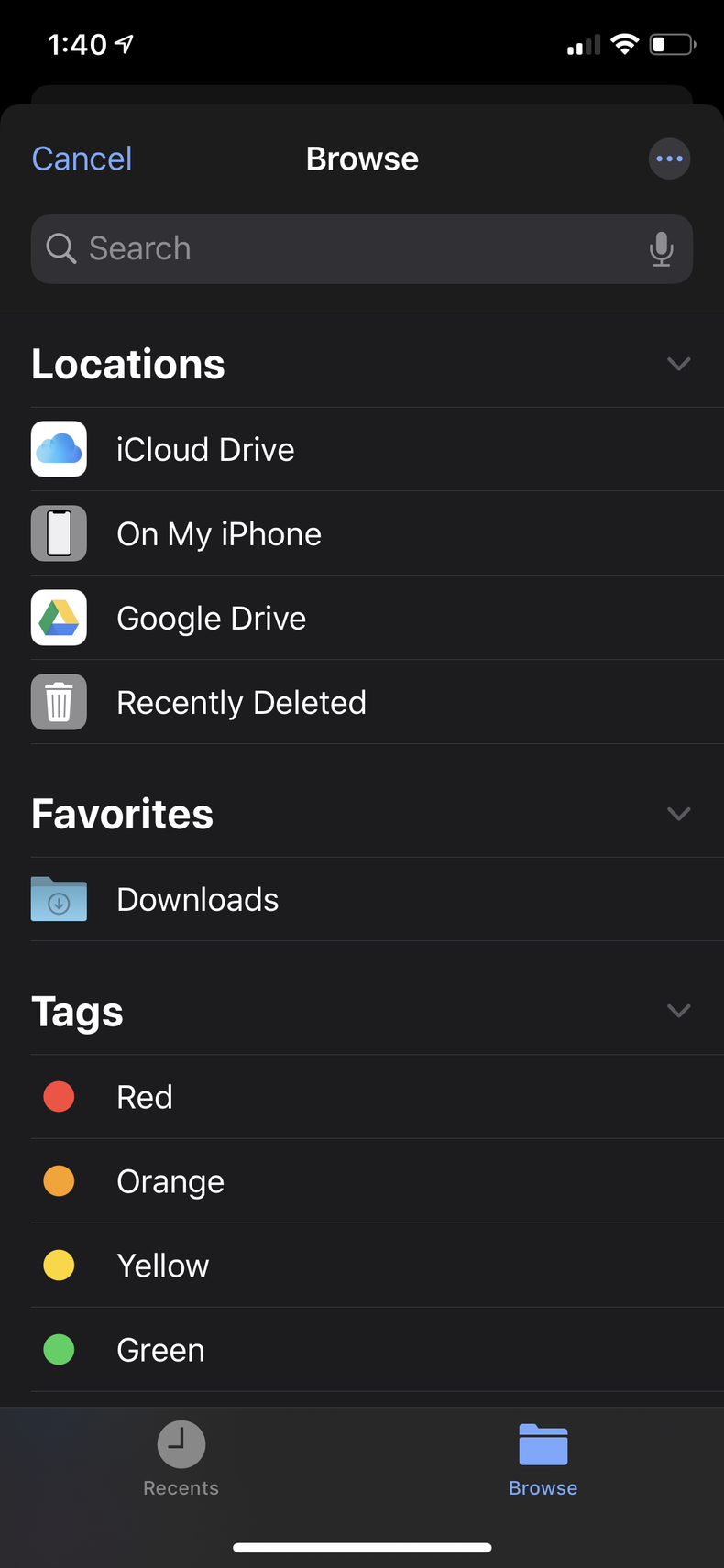Screen dimensions: 724x1568
Task: Dismiss the sheet with Cancel
Action: [82, 159]
